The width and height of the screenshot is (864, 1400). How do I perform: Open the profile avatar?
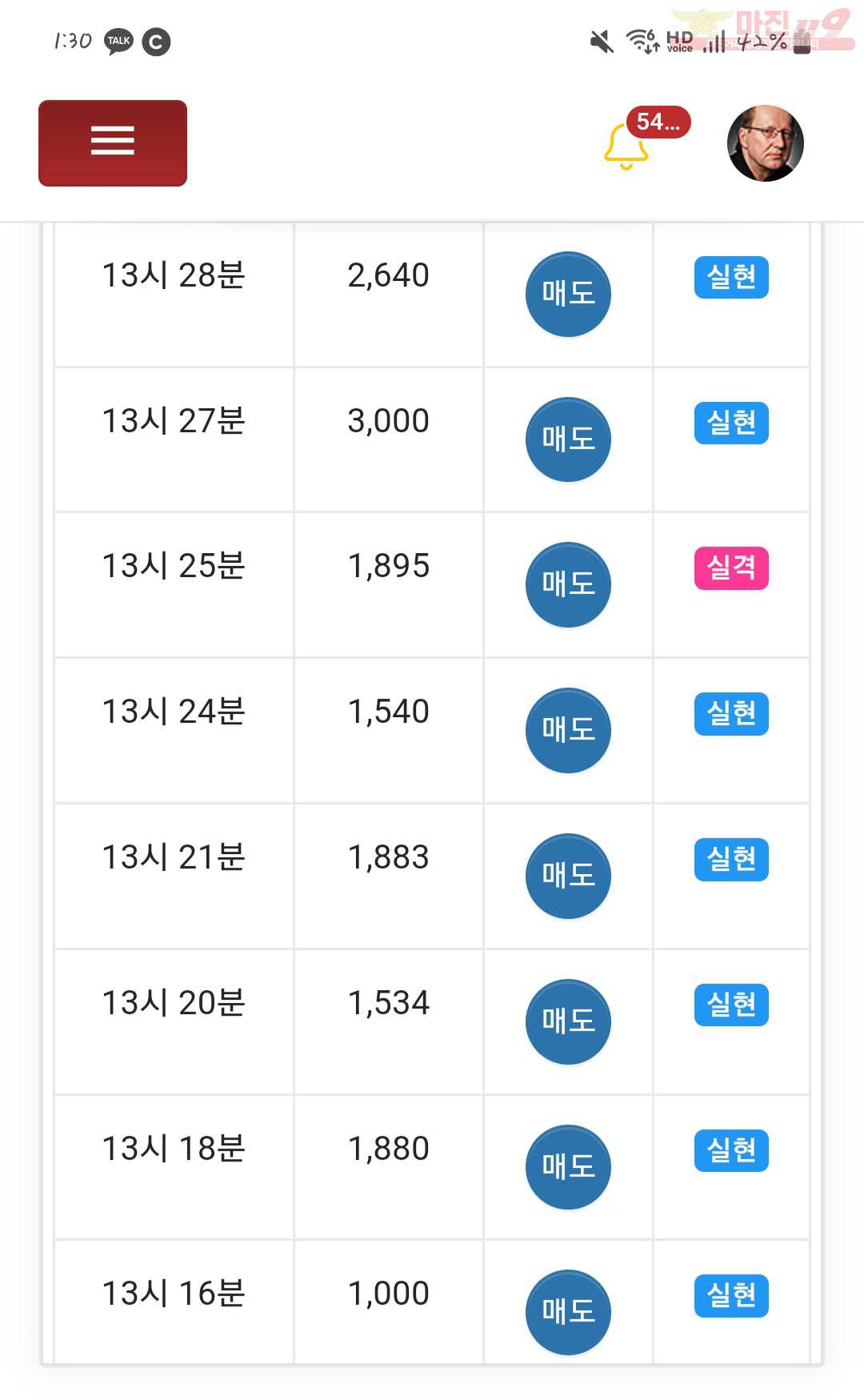coord(766,143)
